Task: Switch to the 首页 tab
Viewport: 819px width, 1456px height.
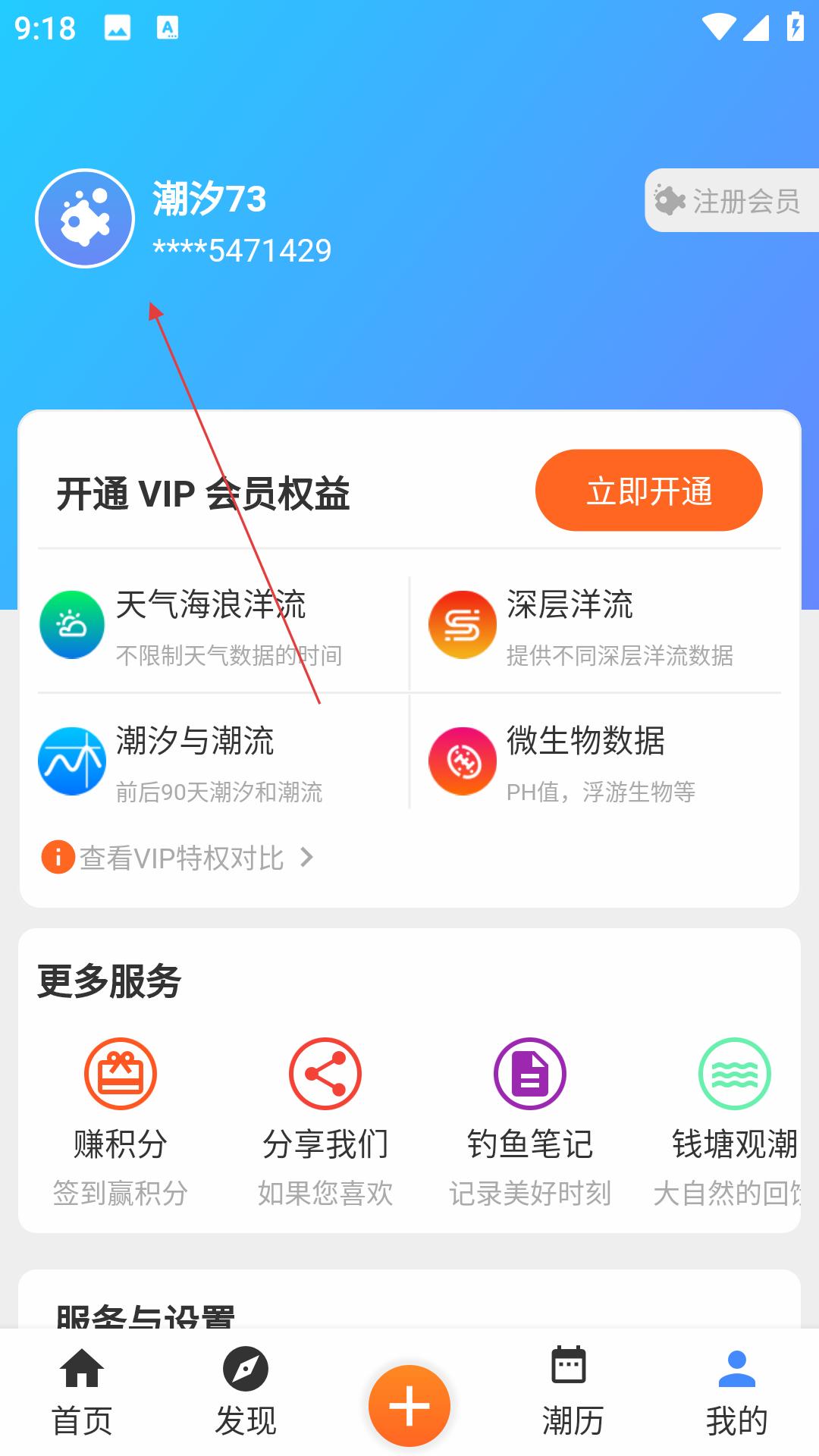Action: coord(82,1392)
